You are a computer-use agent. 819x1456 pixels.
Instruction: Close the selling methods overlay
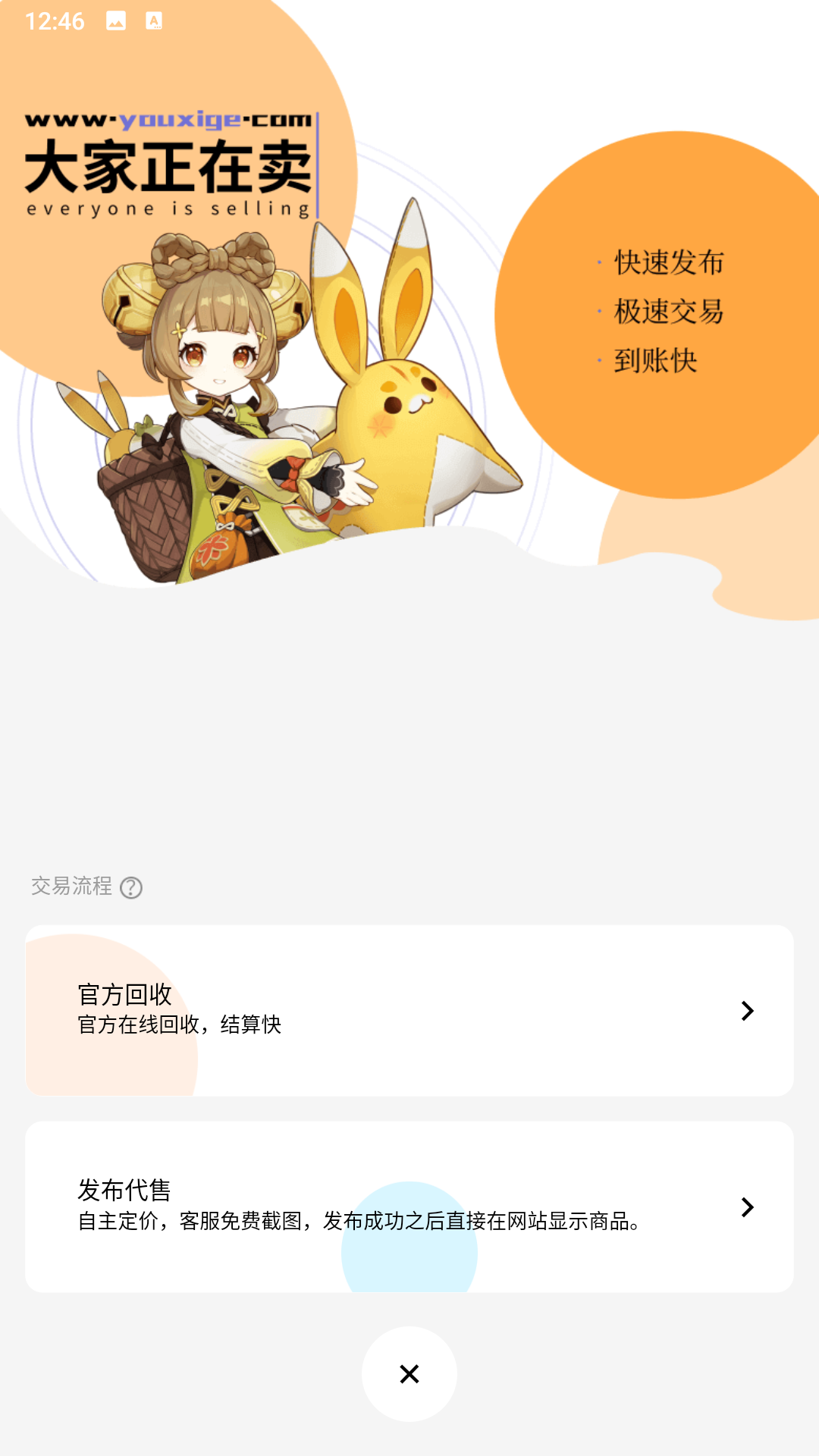click(409, 1374)
